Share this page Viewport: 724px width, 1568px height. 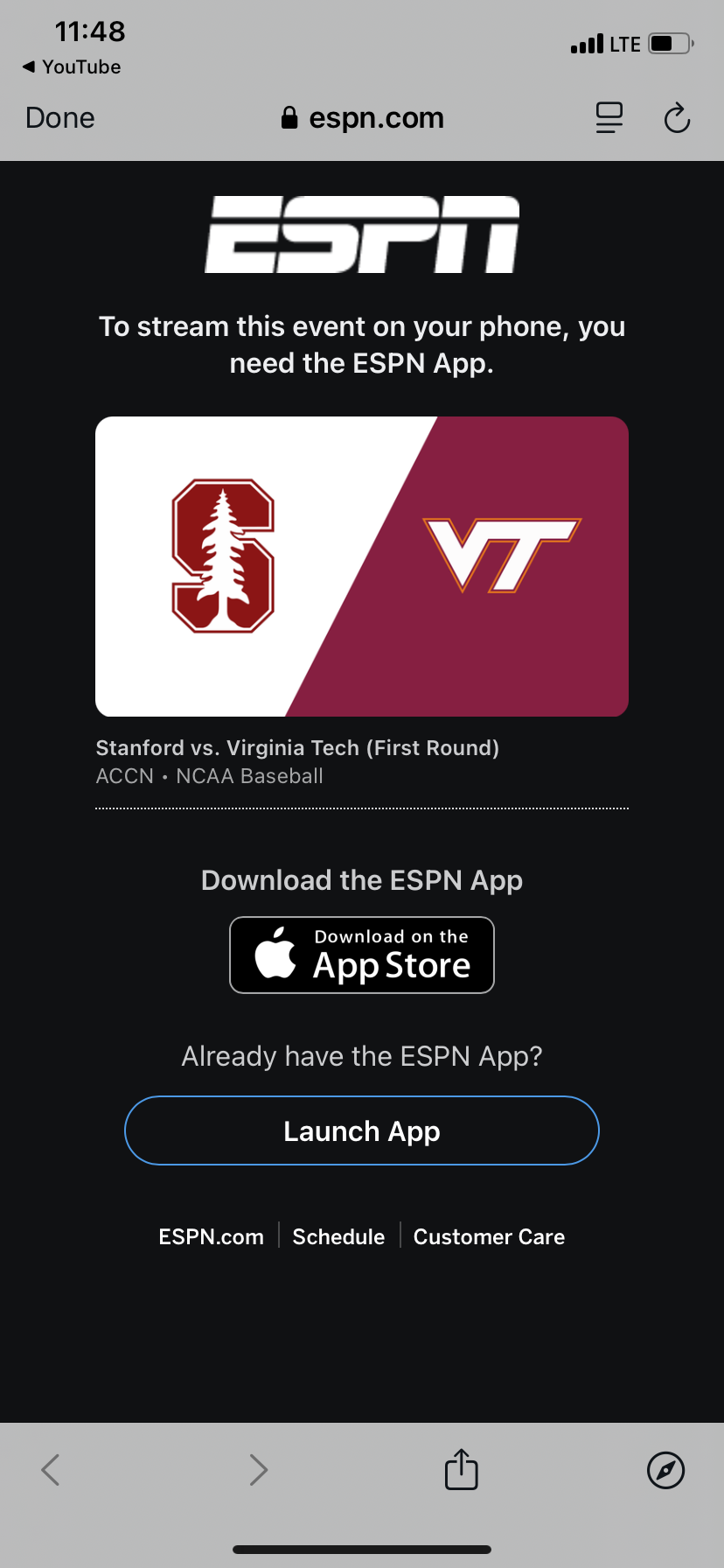point(461,1469)
